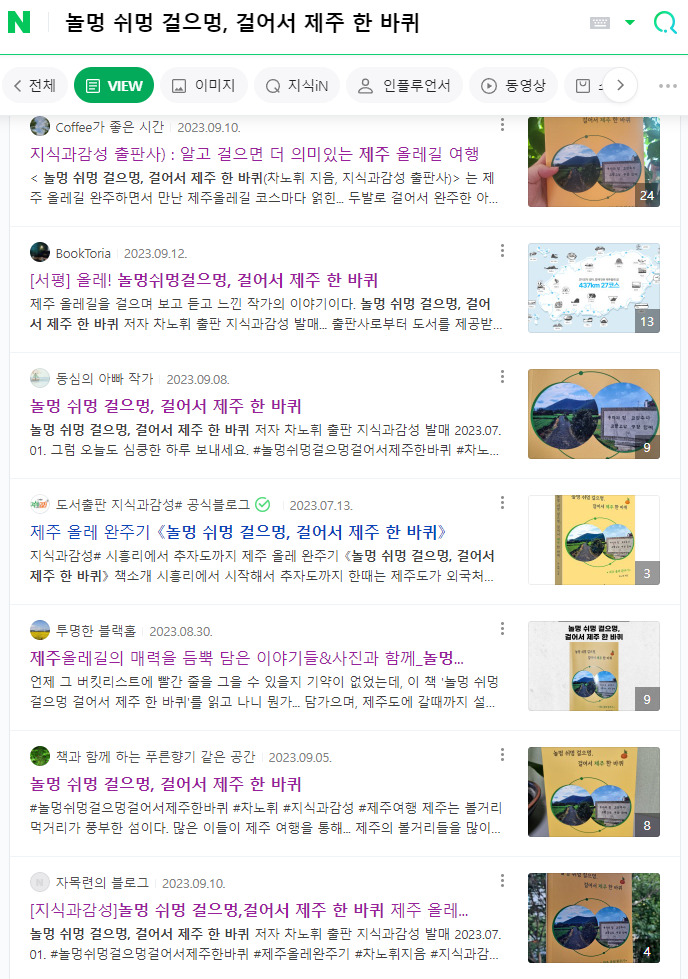This screenshot has width=688, height=979.
Task: Tap the search query text field
Action: [300, 23]
